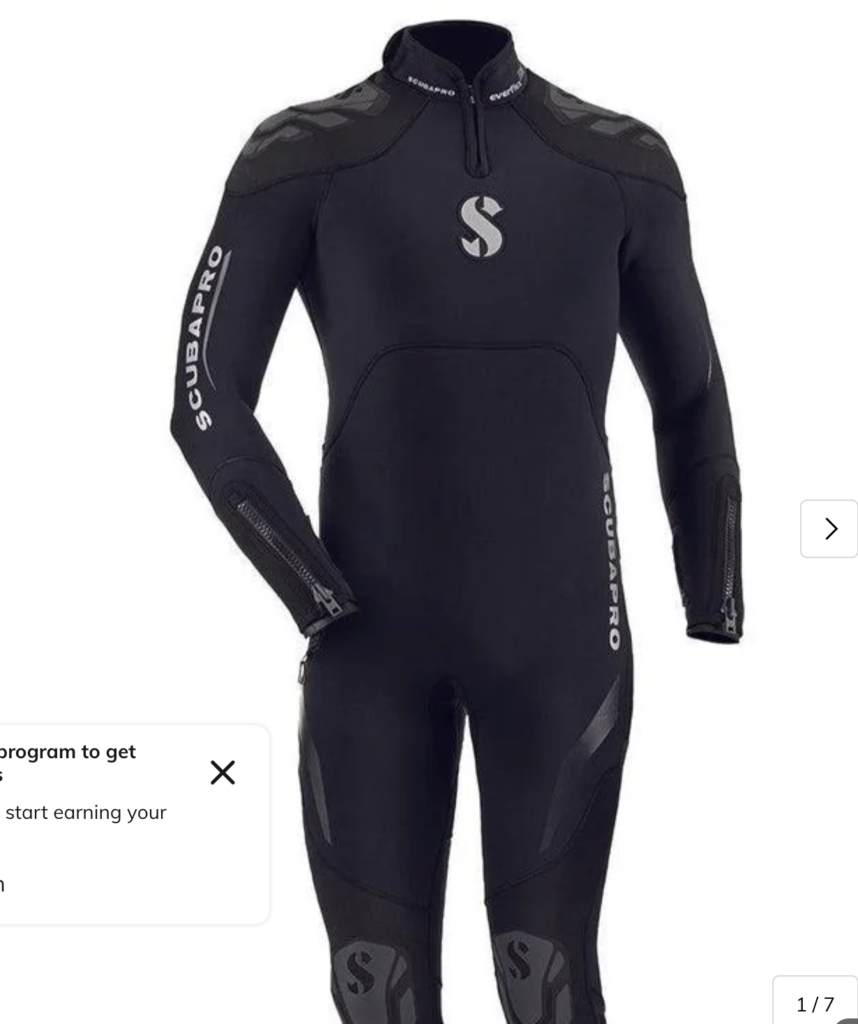Dismiss the rewards program popup
The width and height of the screenshot is (858, 1024).
tap(222, 772)
